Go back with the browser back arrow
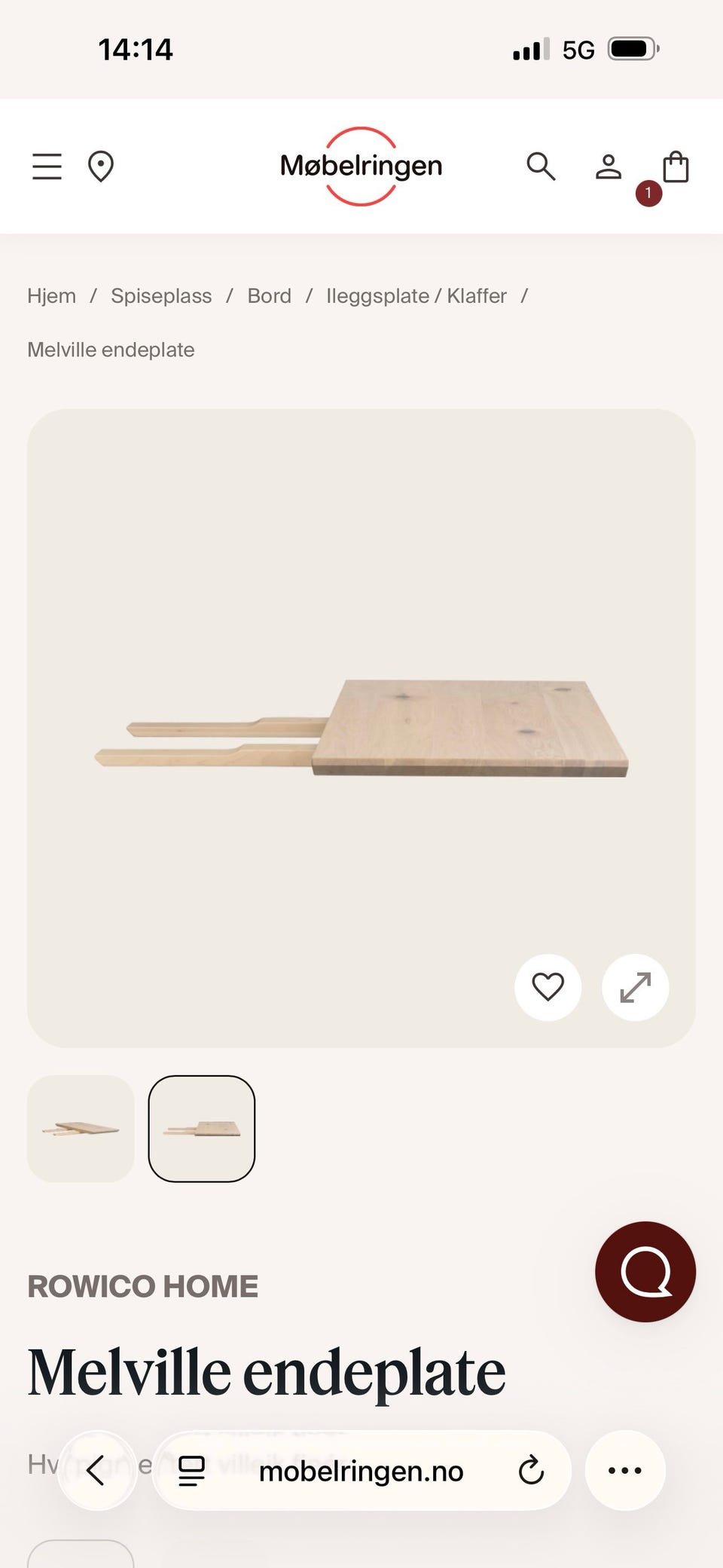This screenshot has width=723, height=1568. (96, 1470)
